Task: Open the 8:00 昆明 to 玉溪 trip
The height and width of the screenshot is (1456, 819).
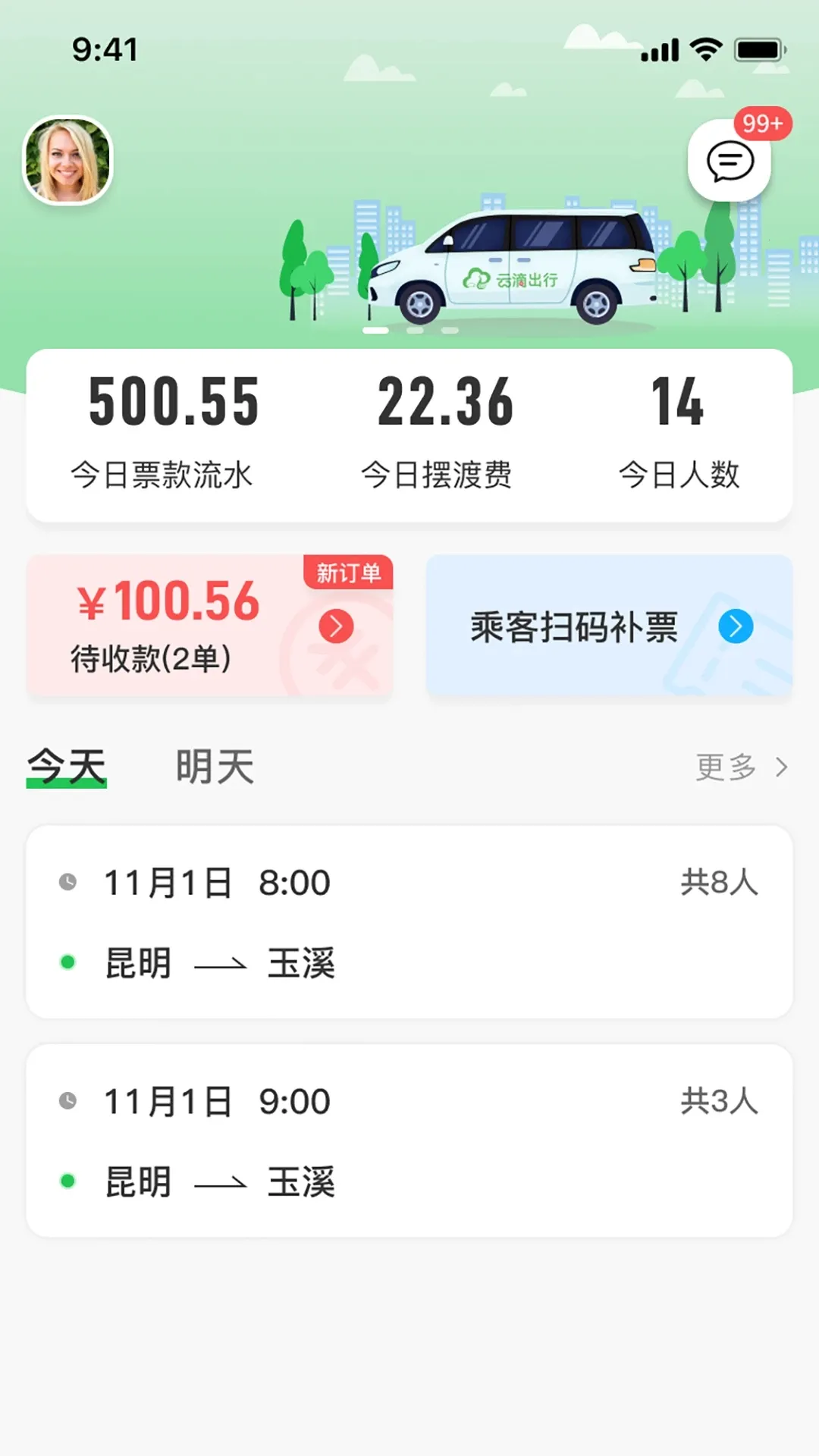Action: [x=409, y=921]
